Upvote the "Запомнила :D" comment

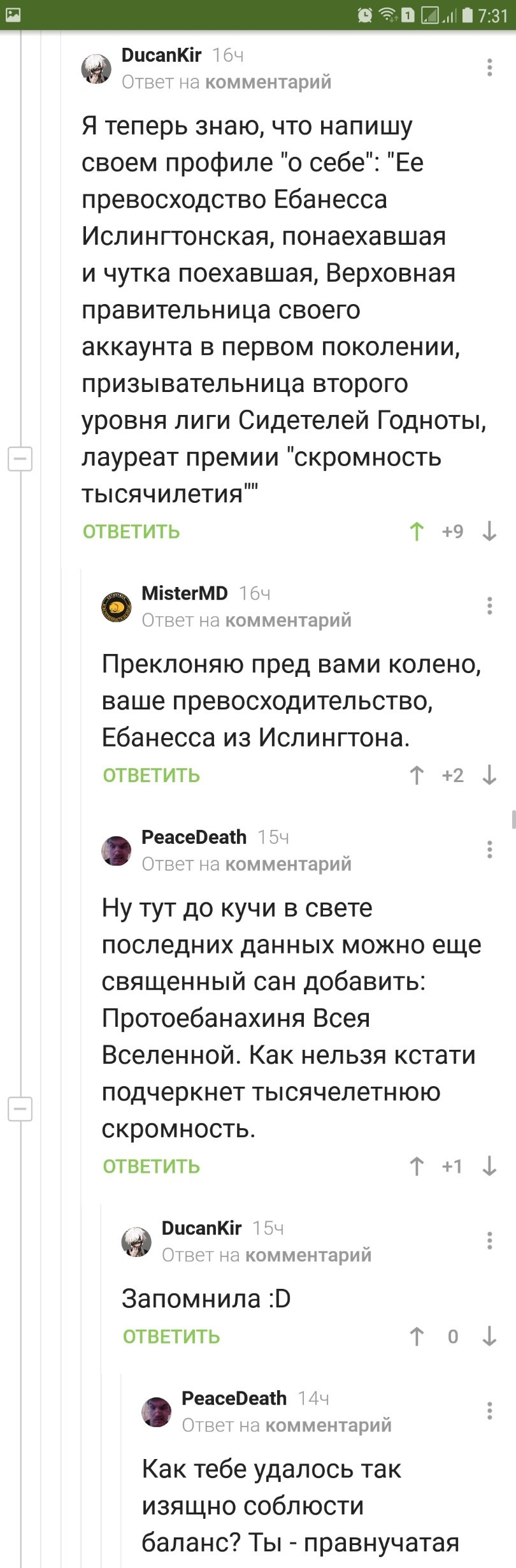[x=417, y=1337]
